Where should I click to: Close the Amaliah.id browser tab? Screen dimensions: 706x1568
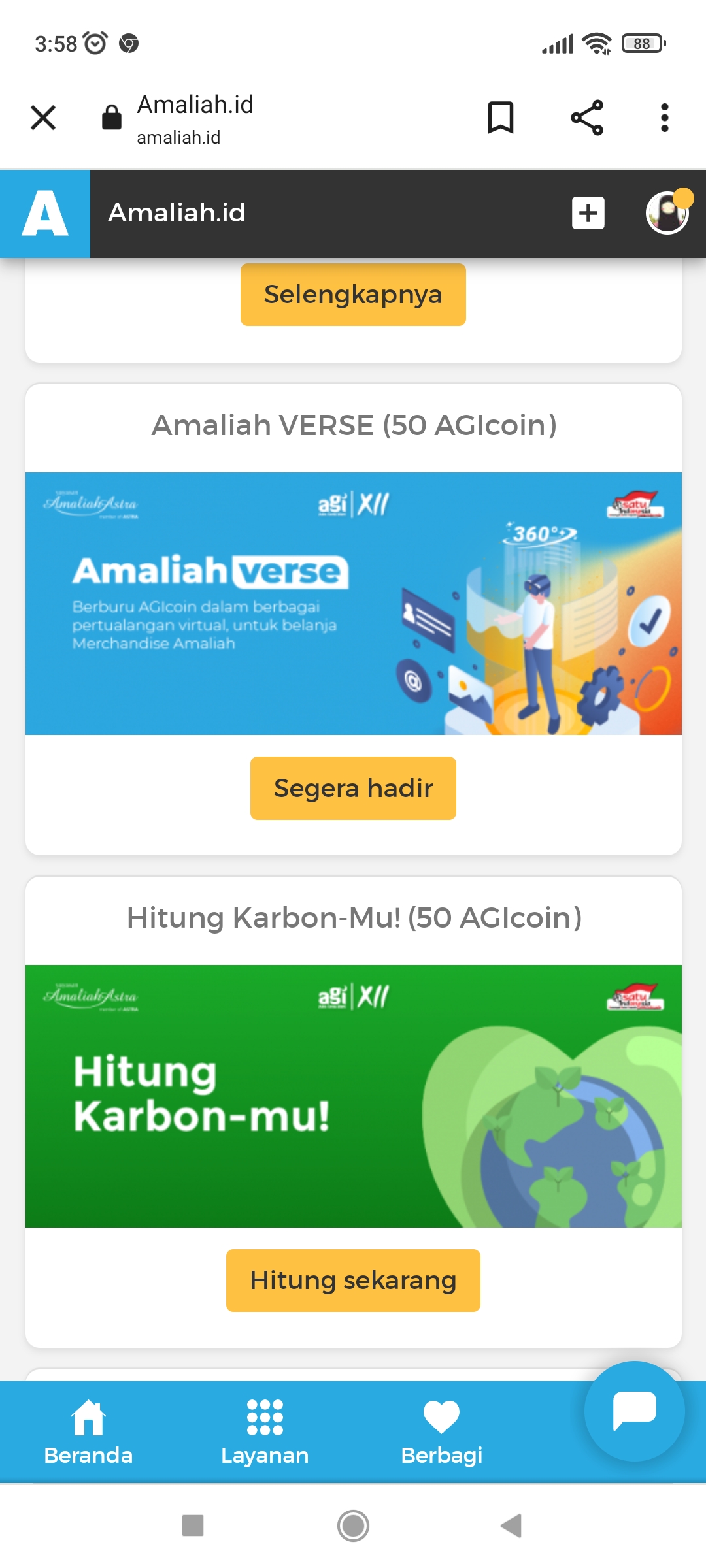pyautogui.click(x=43, y=118)
